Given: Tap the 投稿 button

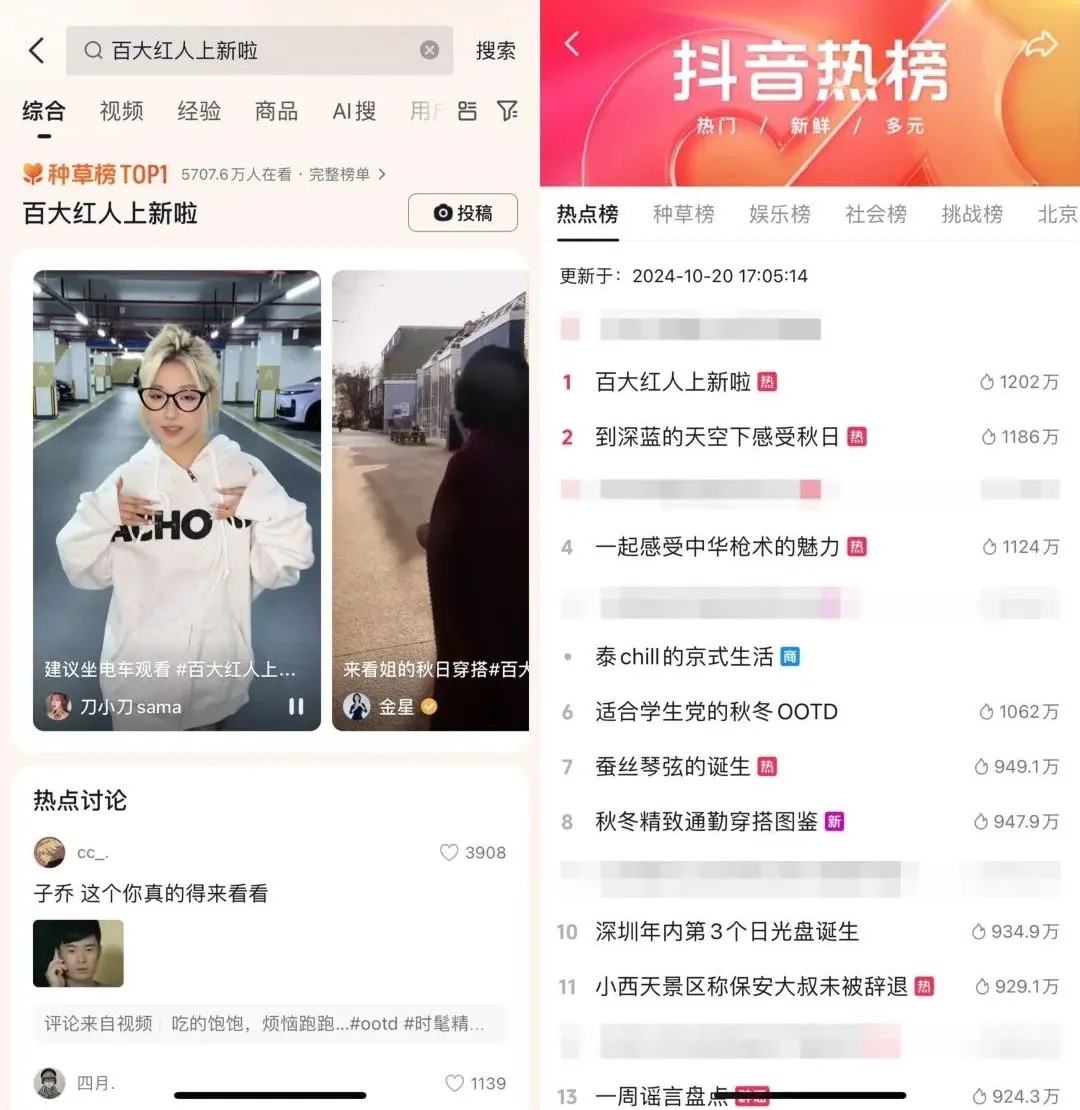Looking at the screenshot, I should [462, 213].
